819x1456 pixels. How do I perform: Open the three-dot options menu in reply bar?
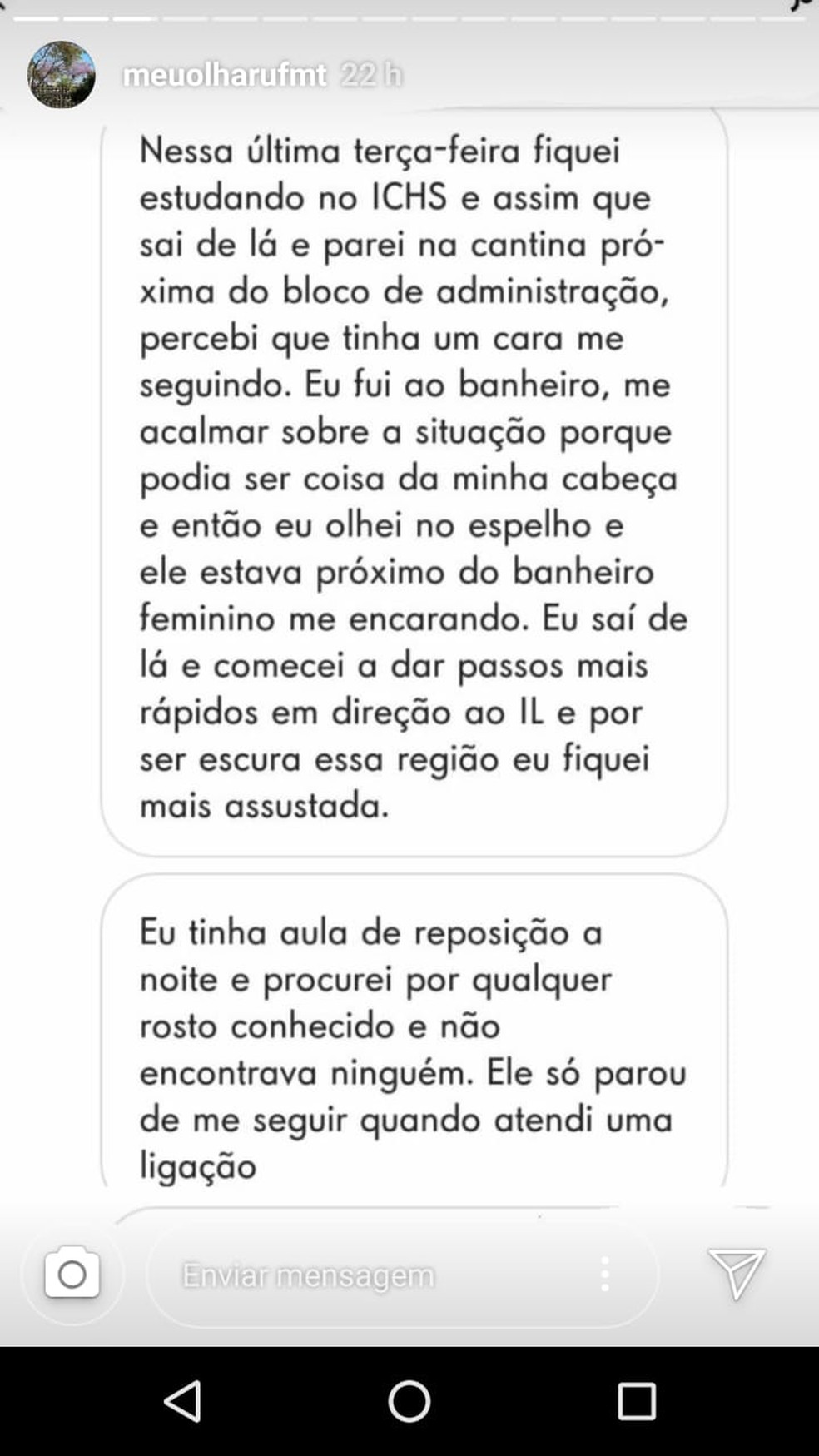(605, 1274)
